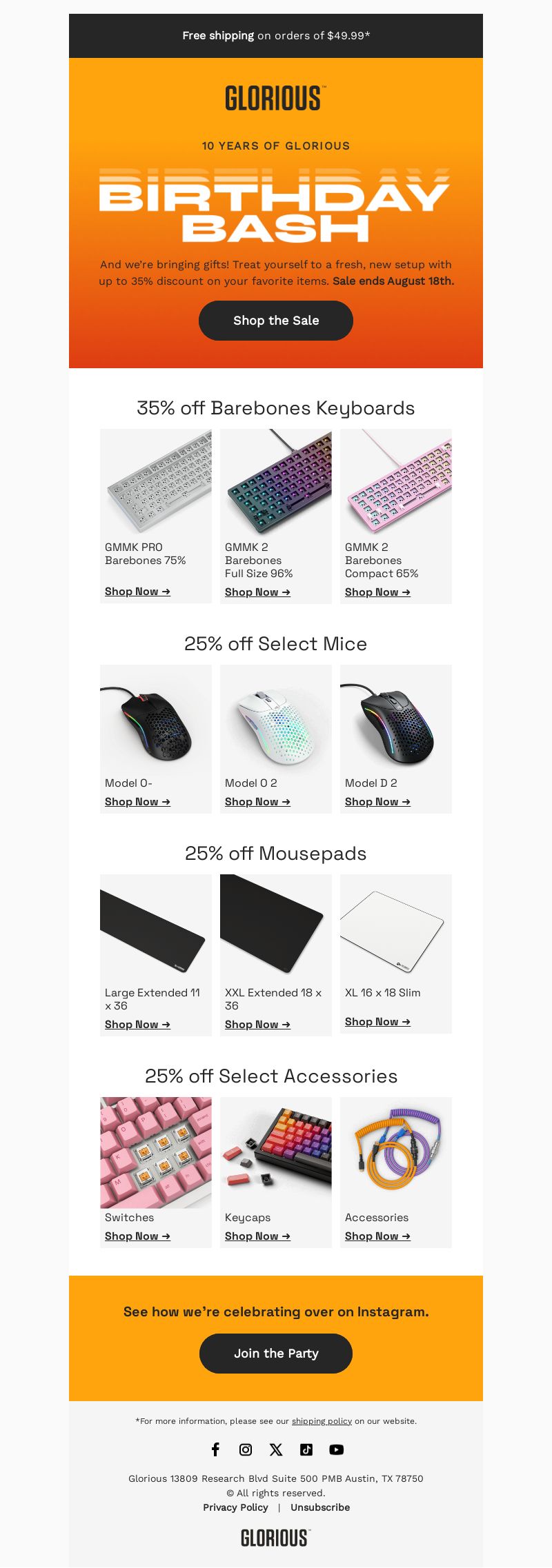
Task: Open Shop Now under Accessories
Action: [x=377, y=1236]
